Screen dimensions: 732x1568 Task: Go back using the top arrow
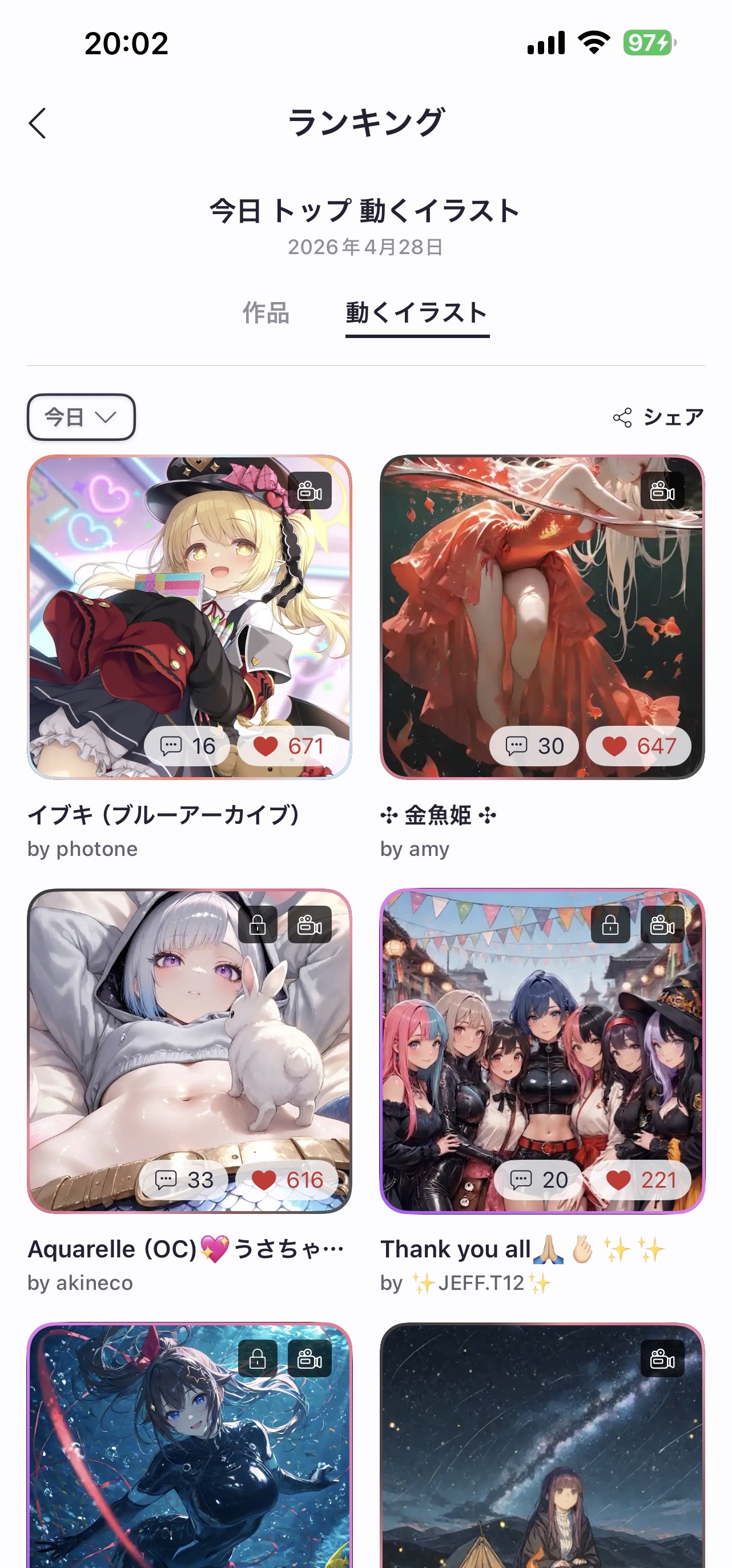(38, 123)
